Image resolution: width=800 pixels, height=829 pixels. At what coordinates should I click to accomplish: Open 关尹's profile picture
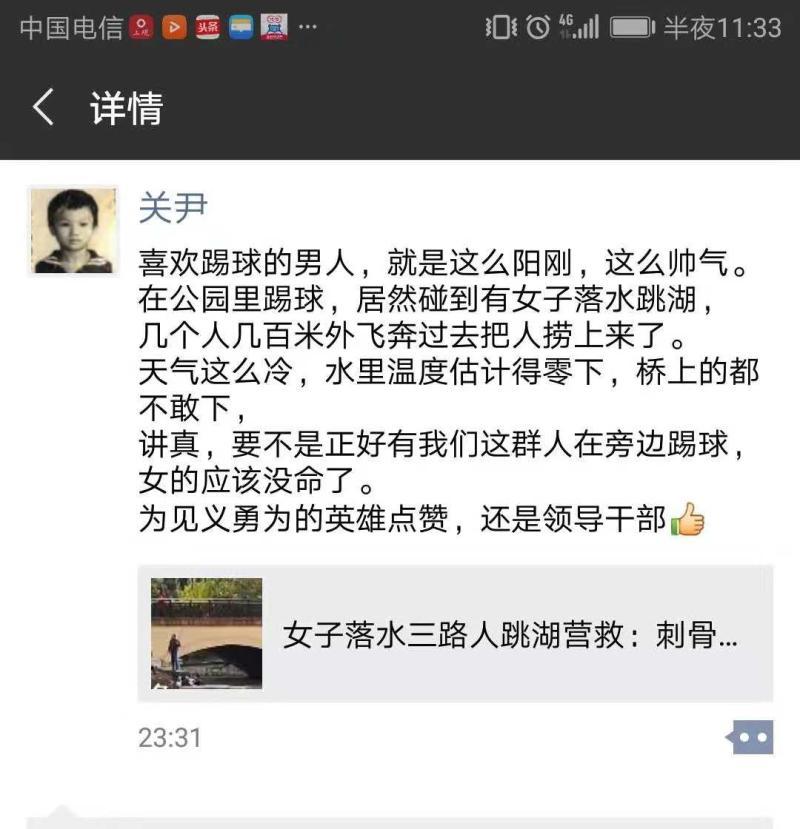click(x=71, y=229)
